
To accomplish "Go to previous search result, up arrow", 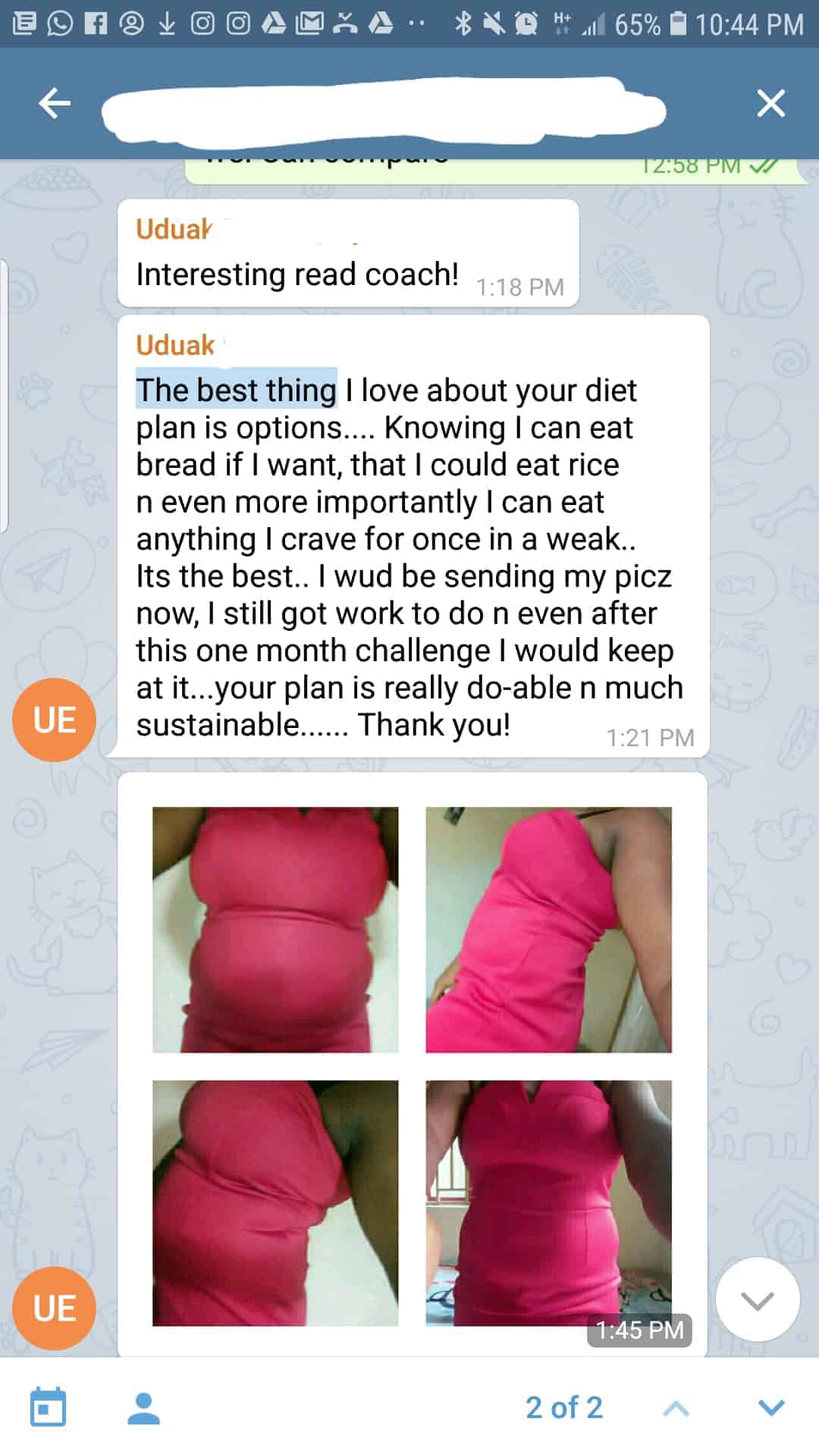I will (x=675, y=1408).
